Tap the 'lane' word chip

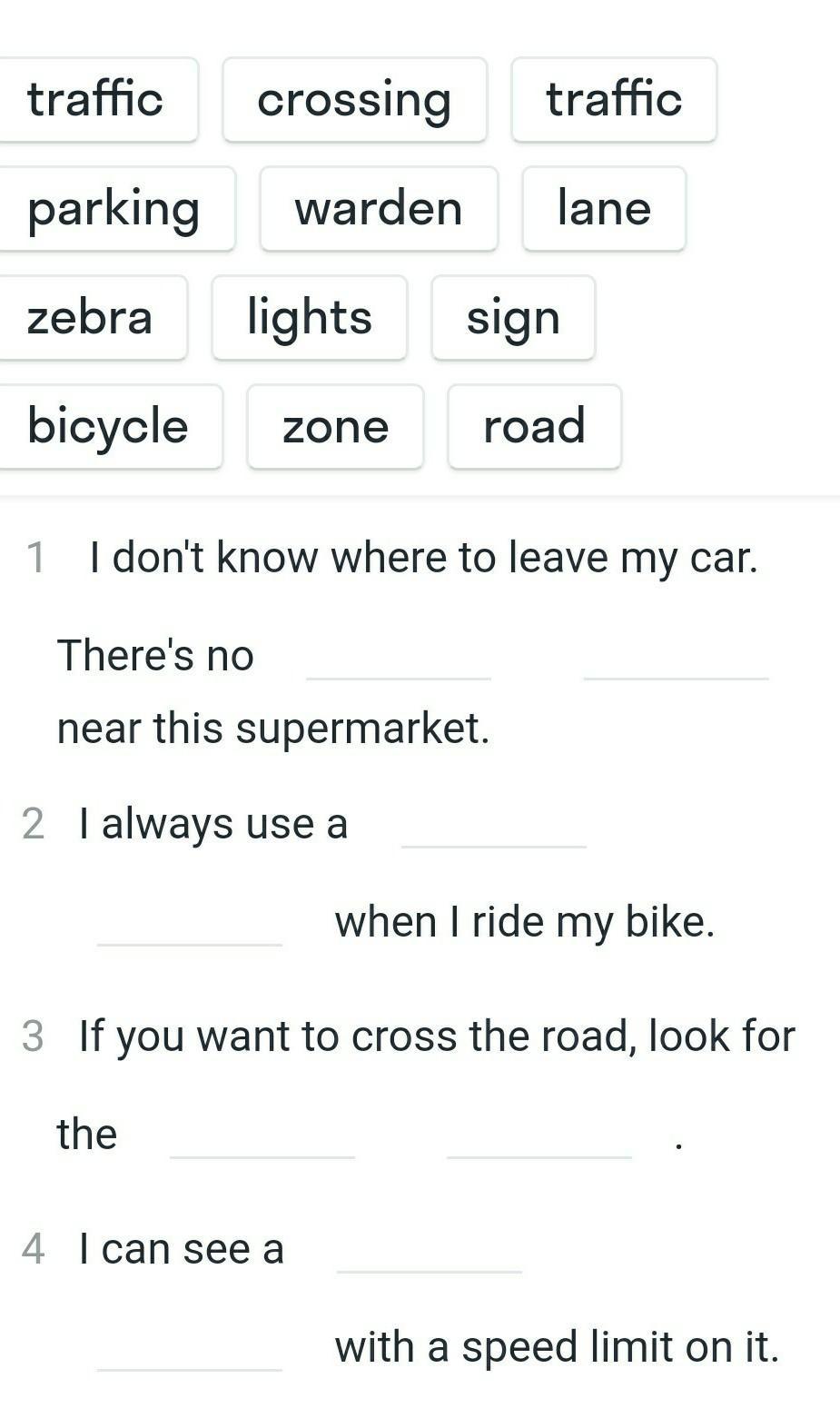point(604,209)
